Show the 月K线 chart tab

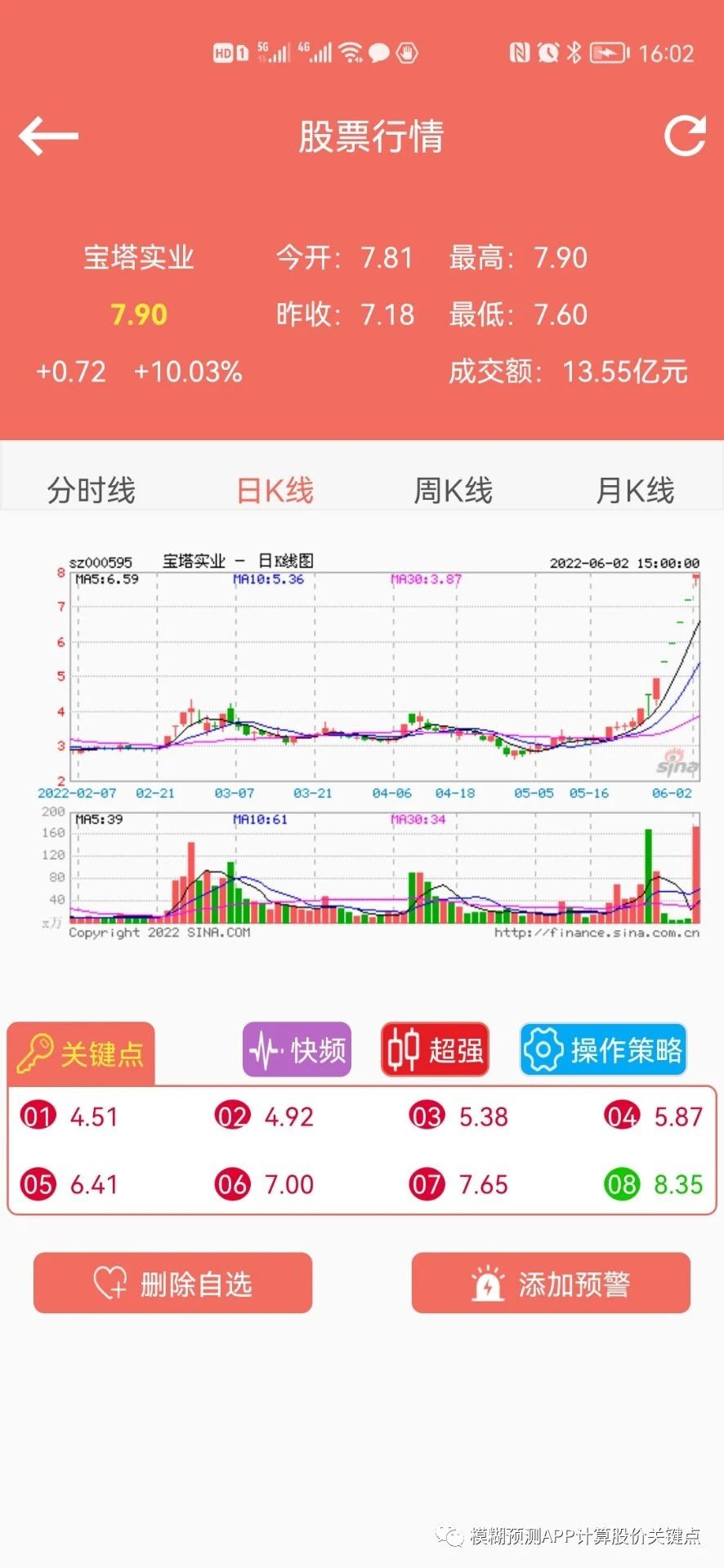635,490
